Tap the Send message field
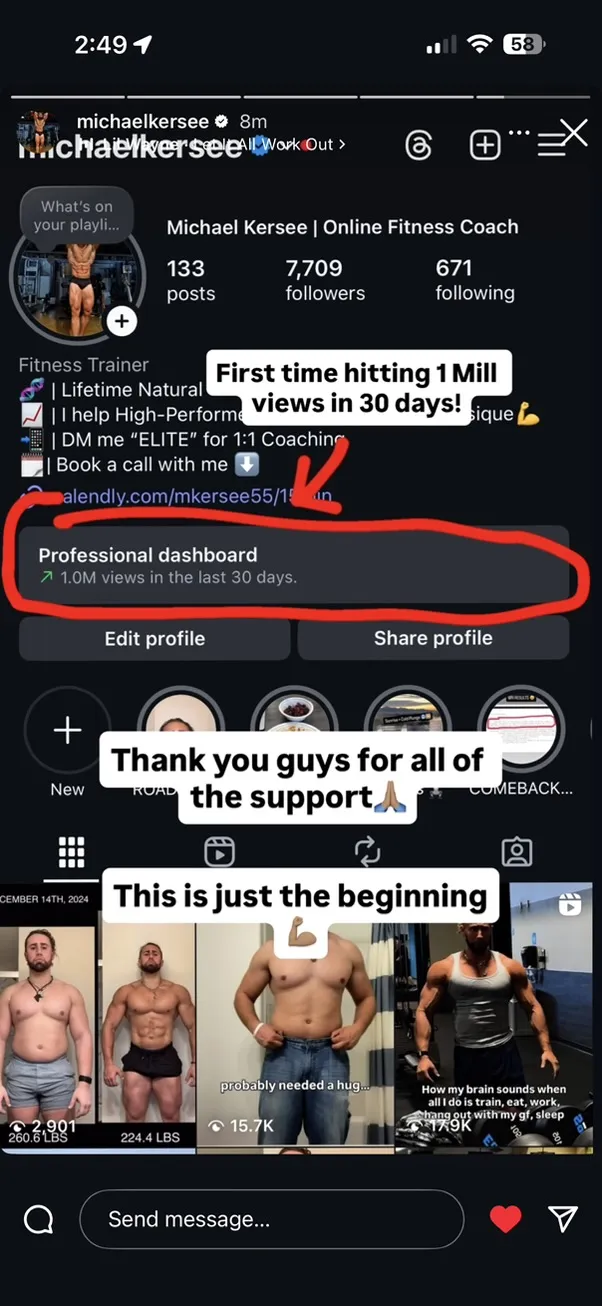 click(x=271, y=1219)
